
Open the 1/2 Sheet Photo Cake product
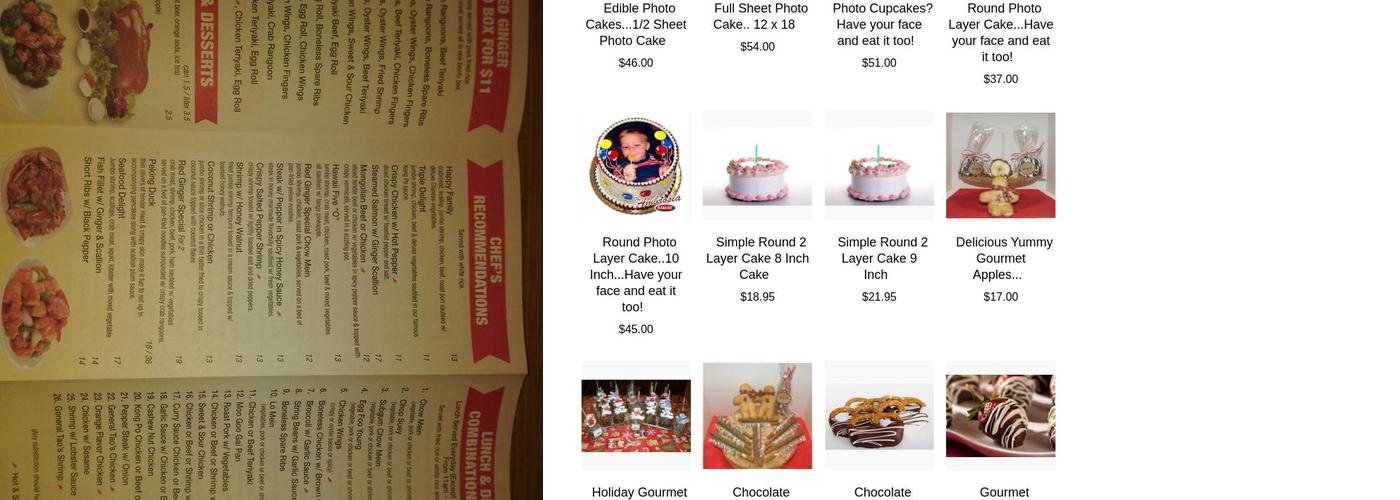(x=636, y=24)
